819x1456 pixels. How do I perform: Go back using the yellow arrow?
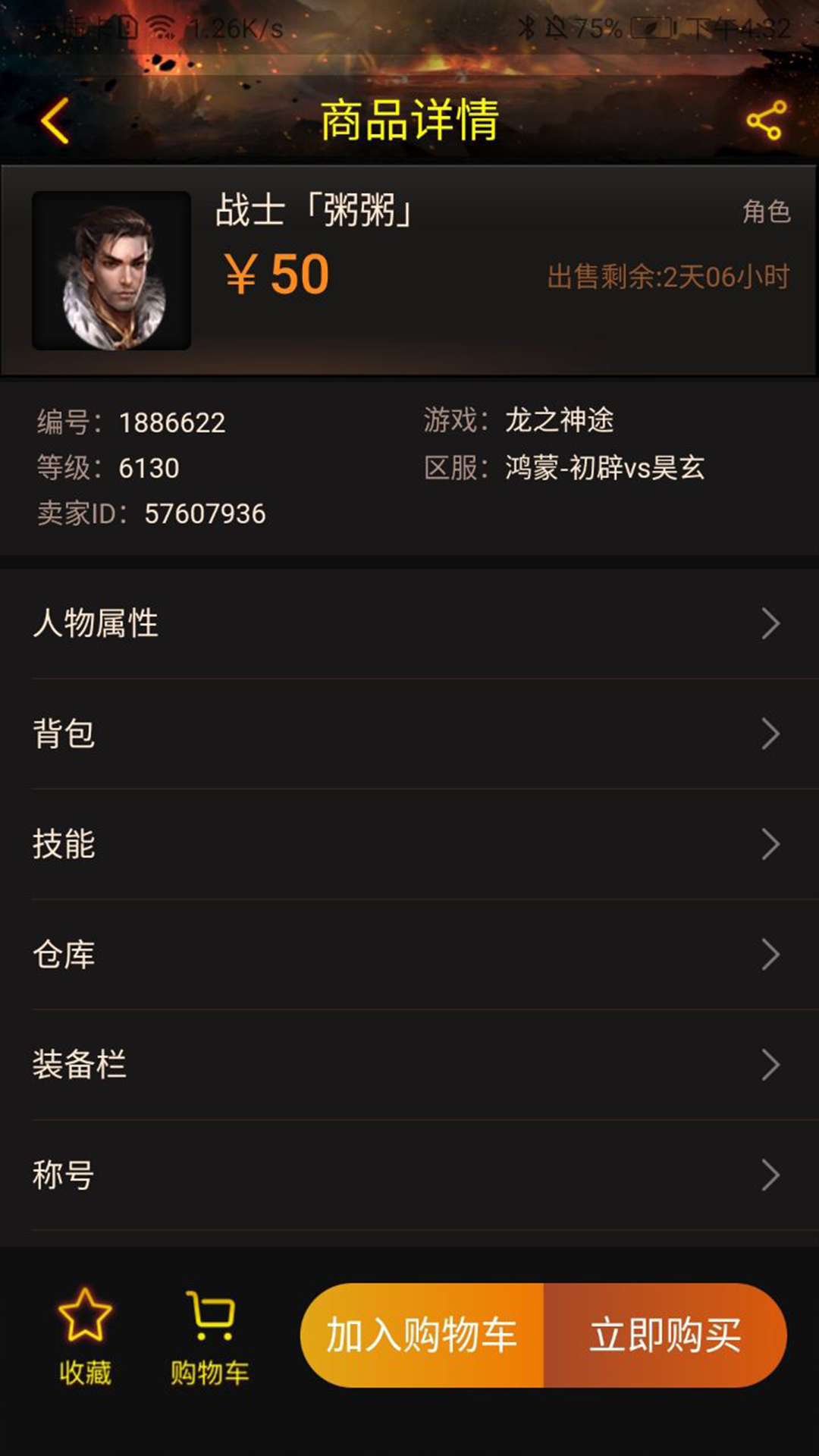[x=55, y=121]
